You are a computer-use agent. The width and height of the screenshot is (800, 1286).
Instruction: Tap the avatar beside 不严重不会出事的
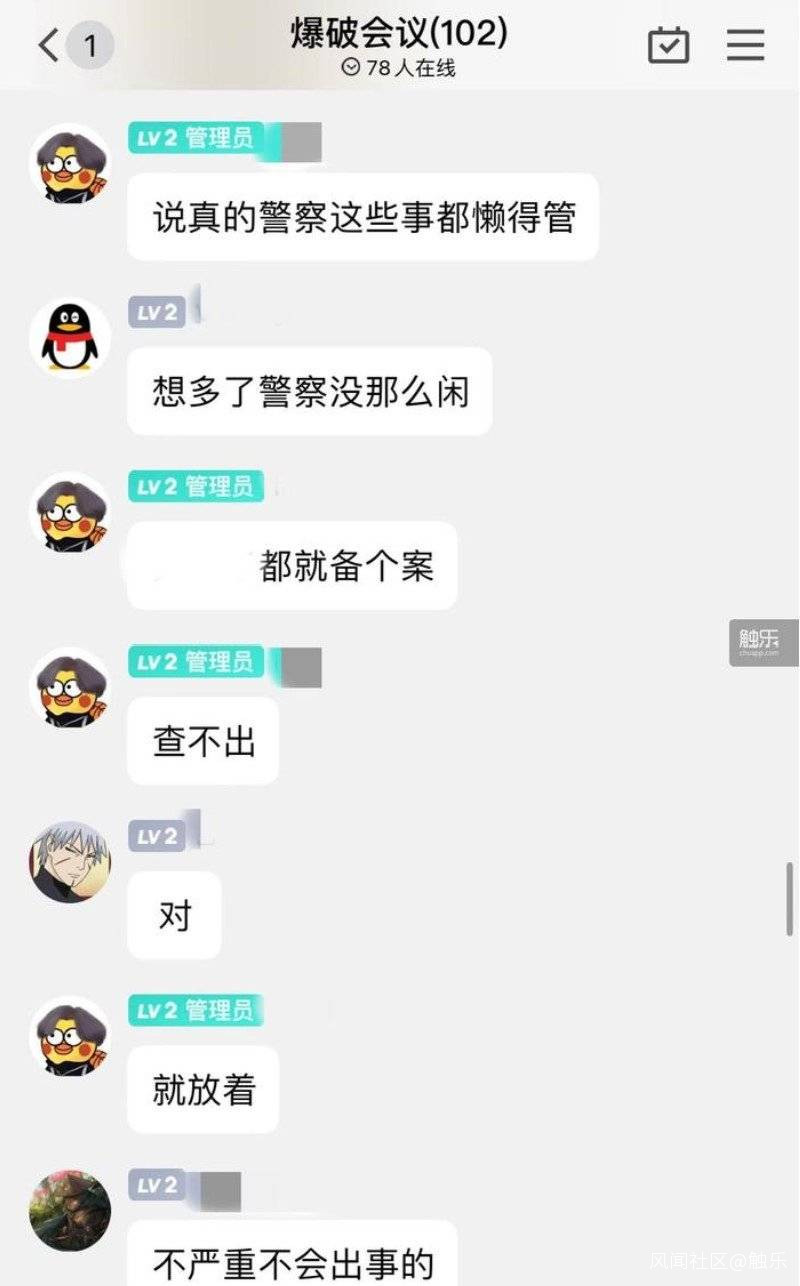[x=69, y=1211]
